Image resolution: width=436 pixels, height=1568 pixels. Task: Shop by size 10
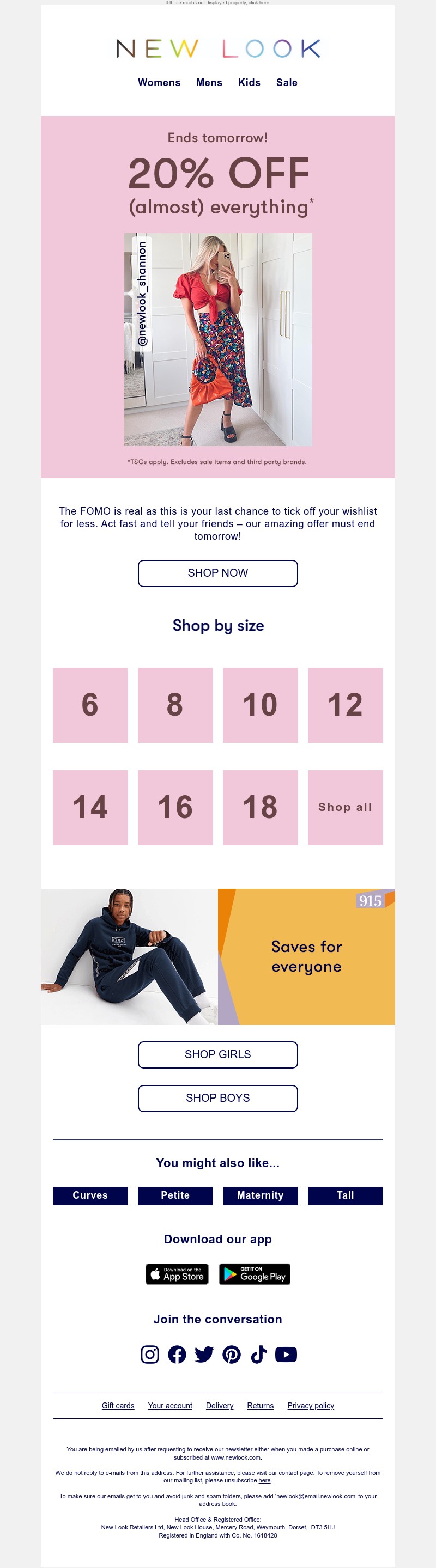click(x=260, y=705)
